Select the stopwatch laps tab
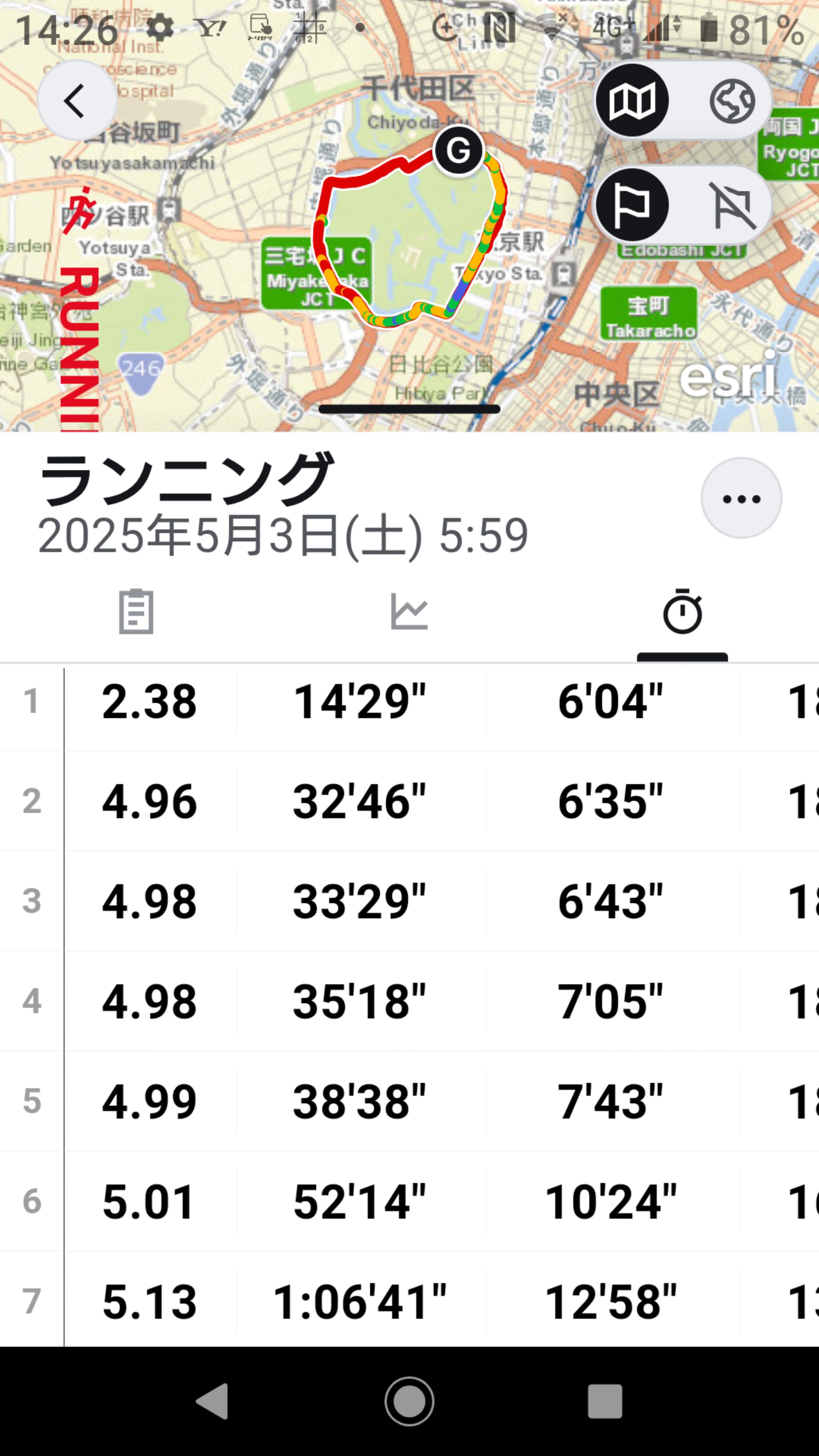 pyautogui.click(x=682, y=612)
